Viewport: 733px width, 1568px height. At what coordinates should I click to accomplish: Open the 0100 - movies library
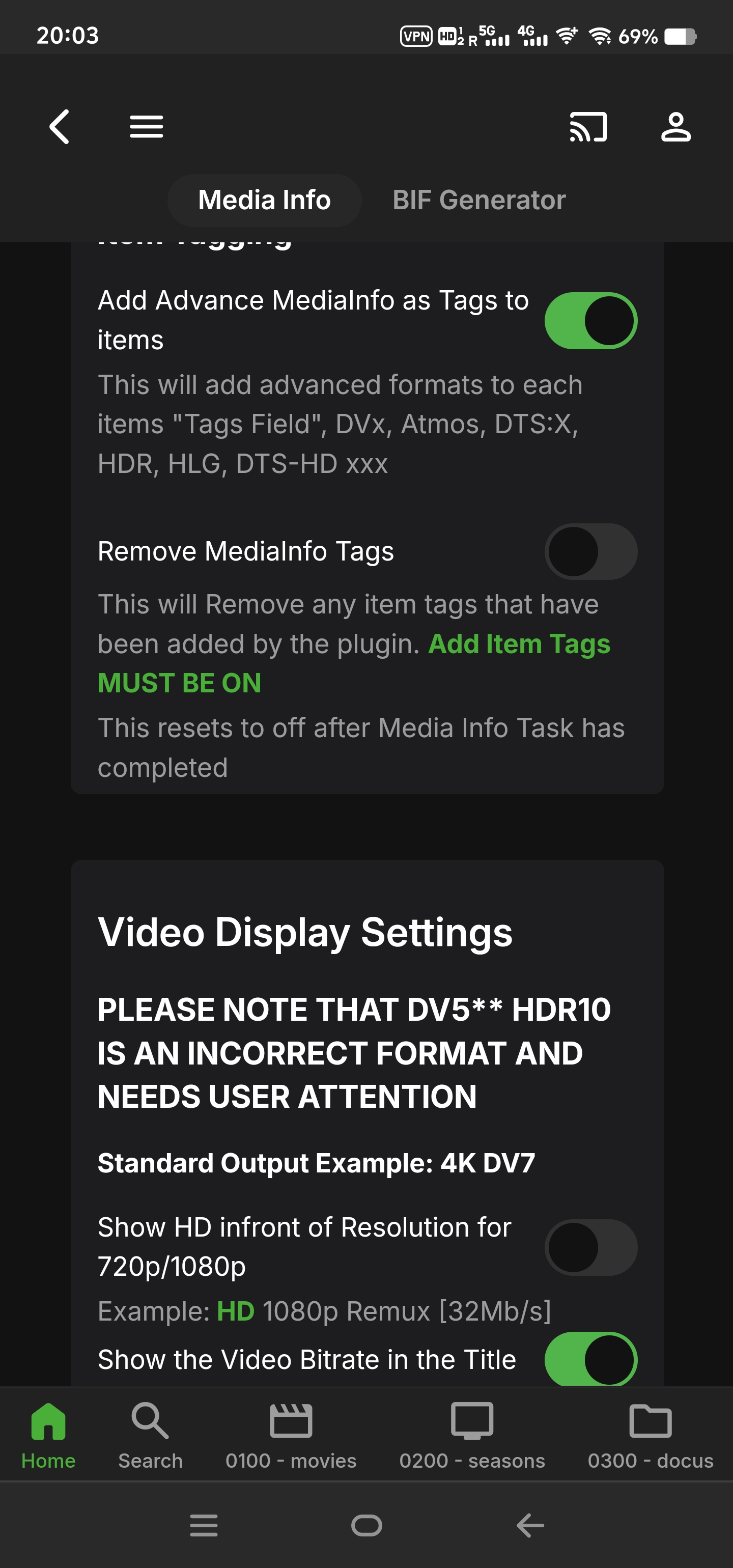[290, 1434]
